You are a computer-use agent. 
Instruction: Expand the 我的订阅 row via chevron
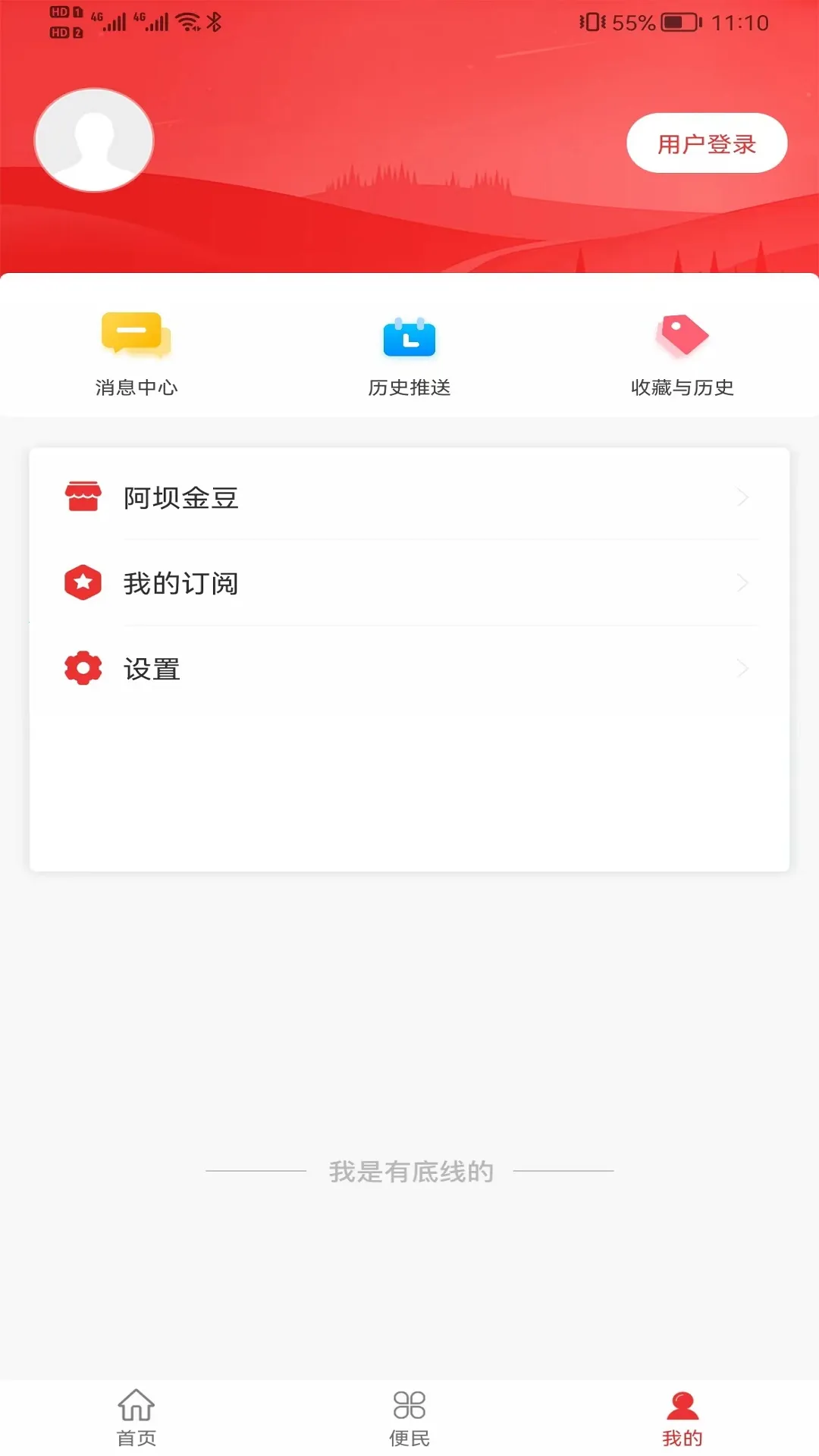pyautogui.click(x=742, y=583)
